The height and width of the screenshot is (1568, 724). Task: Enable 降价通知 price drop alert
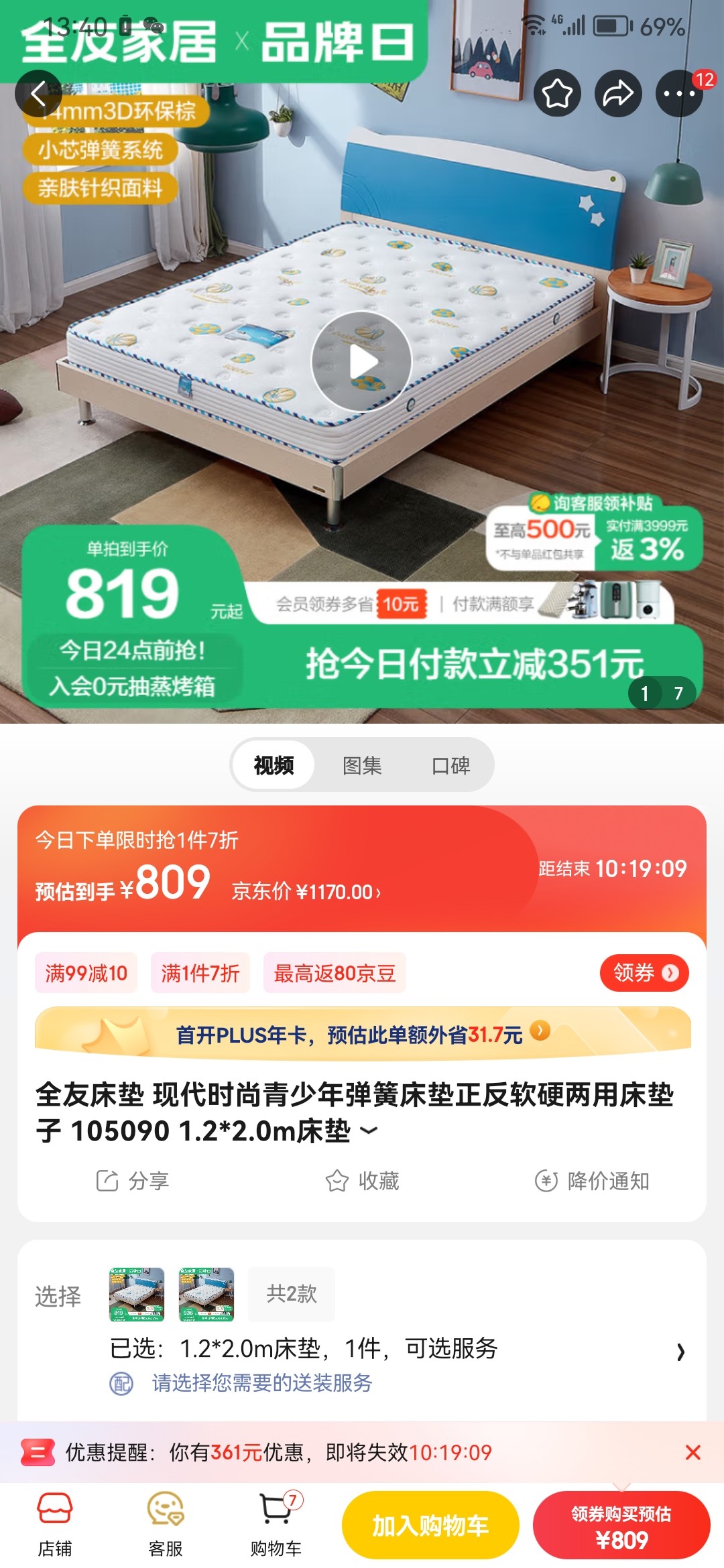[x=592, y=1181]
